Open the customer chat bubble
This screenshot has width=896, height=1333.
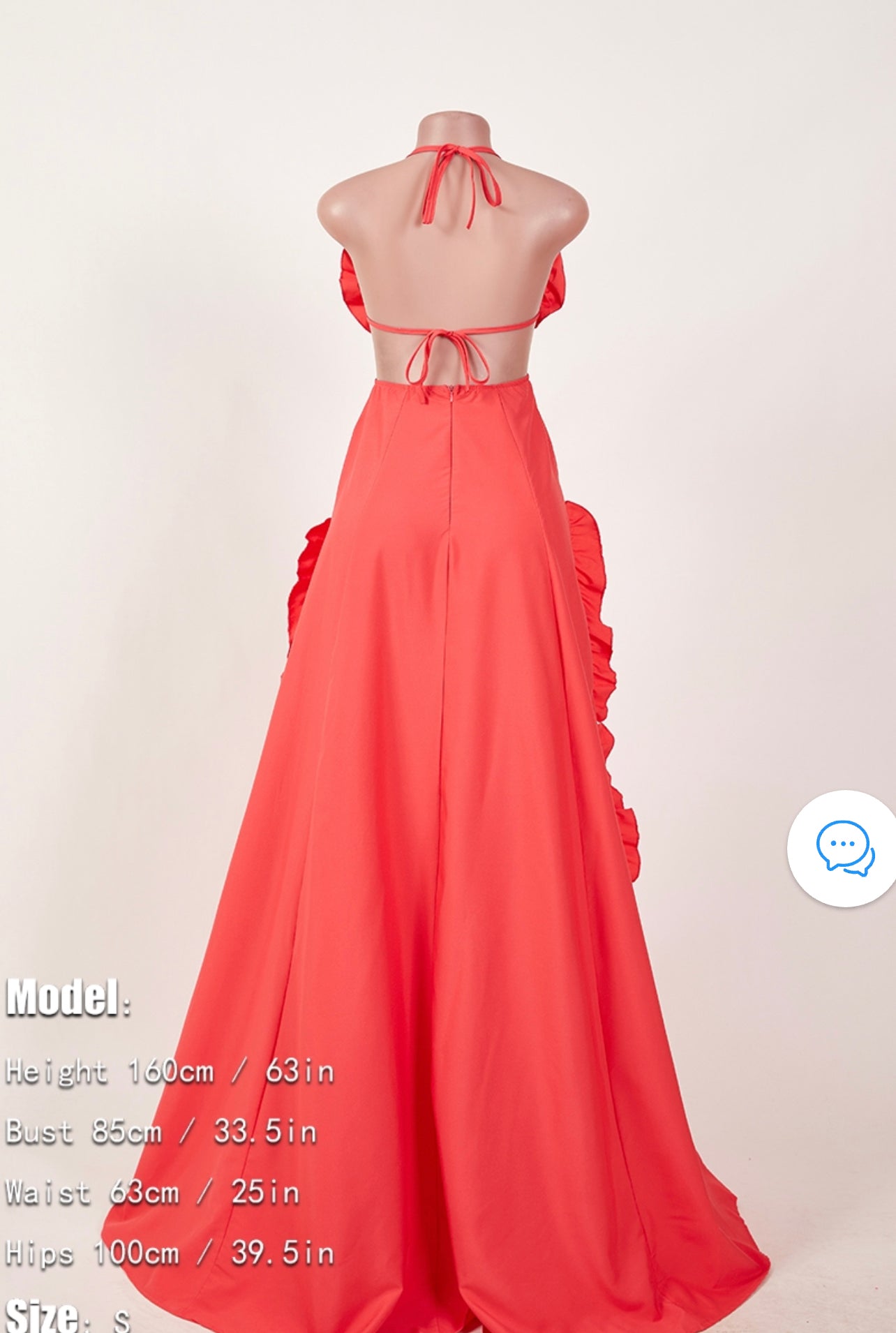845,848
